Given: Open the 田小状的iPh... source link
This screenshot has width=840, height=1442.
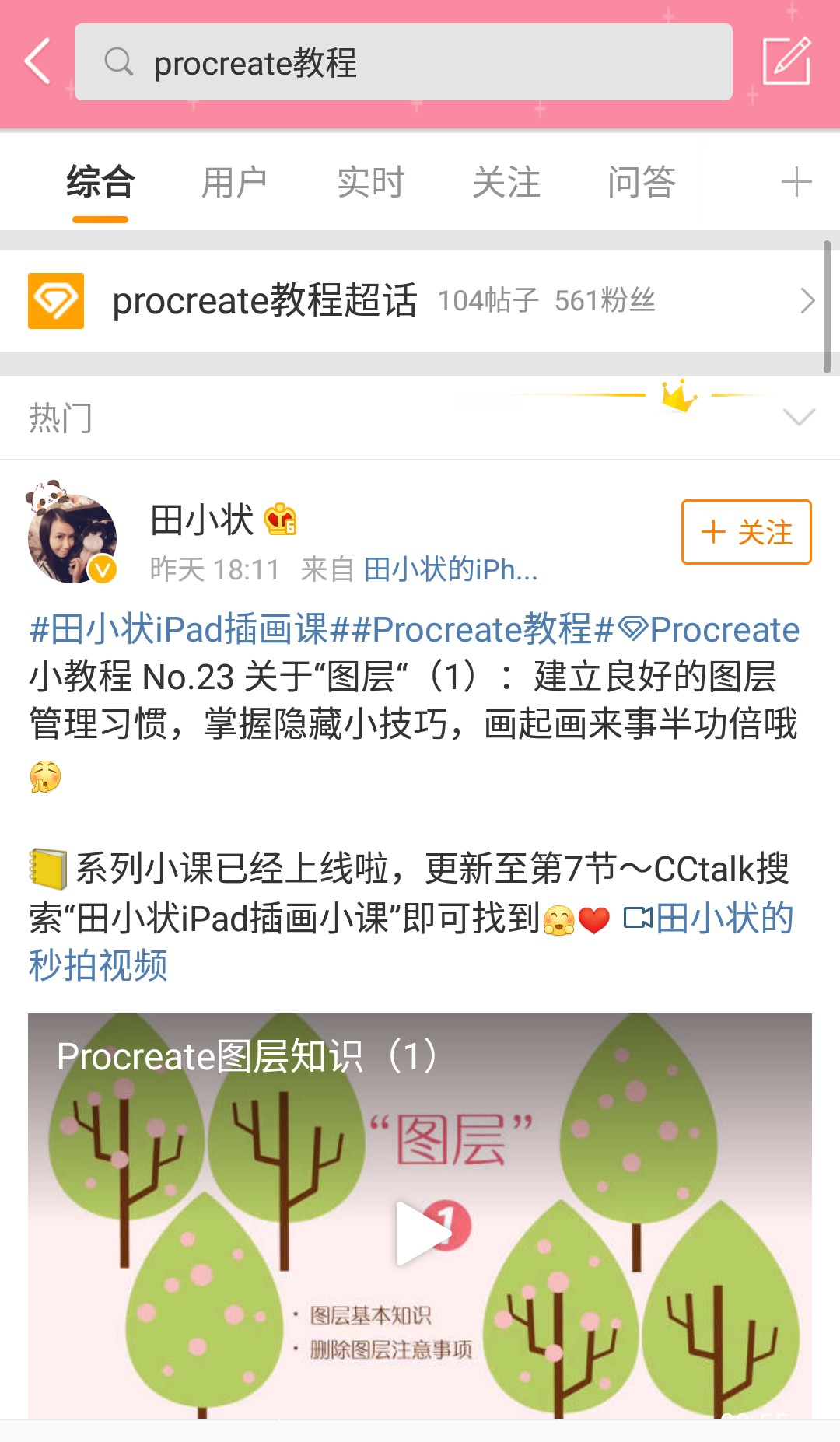Looking at the screenshot, I should pyautogui.click(x=451, y=569).
